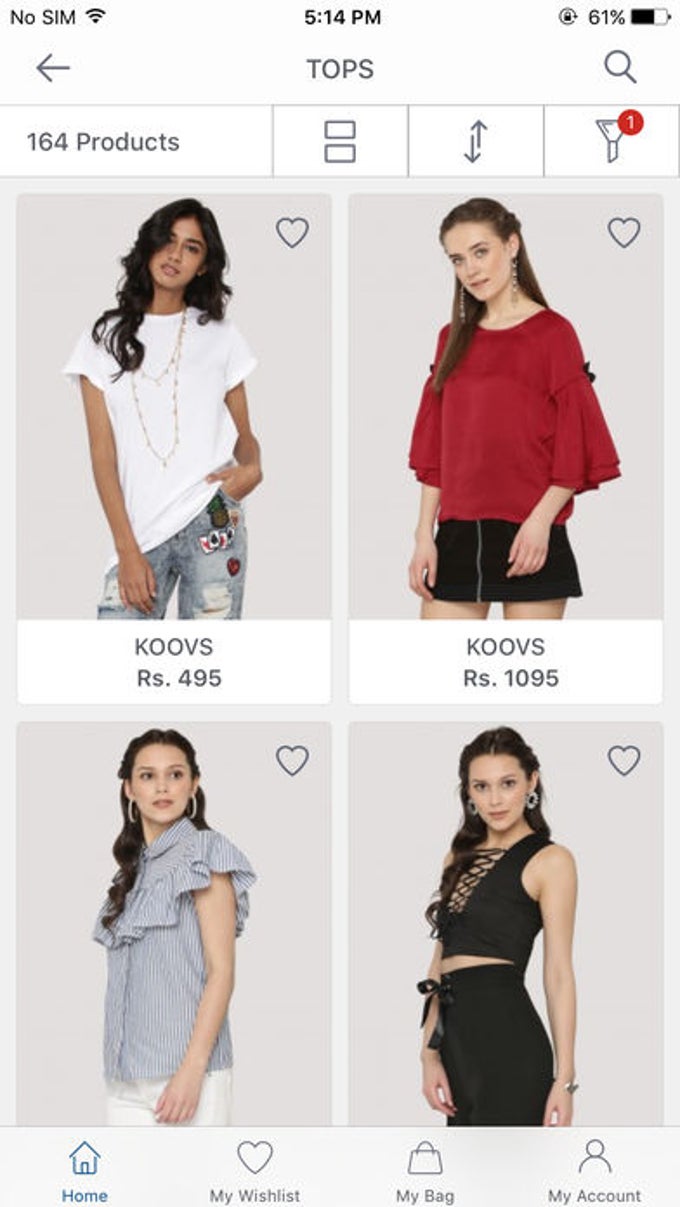This screenshot has height=1207, width=680.
Task: View the striped ruffle shirt product
Action: pos(174,940)
